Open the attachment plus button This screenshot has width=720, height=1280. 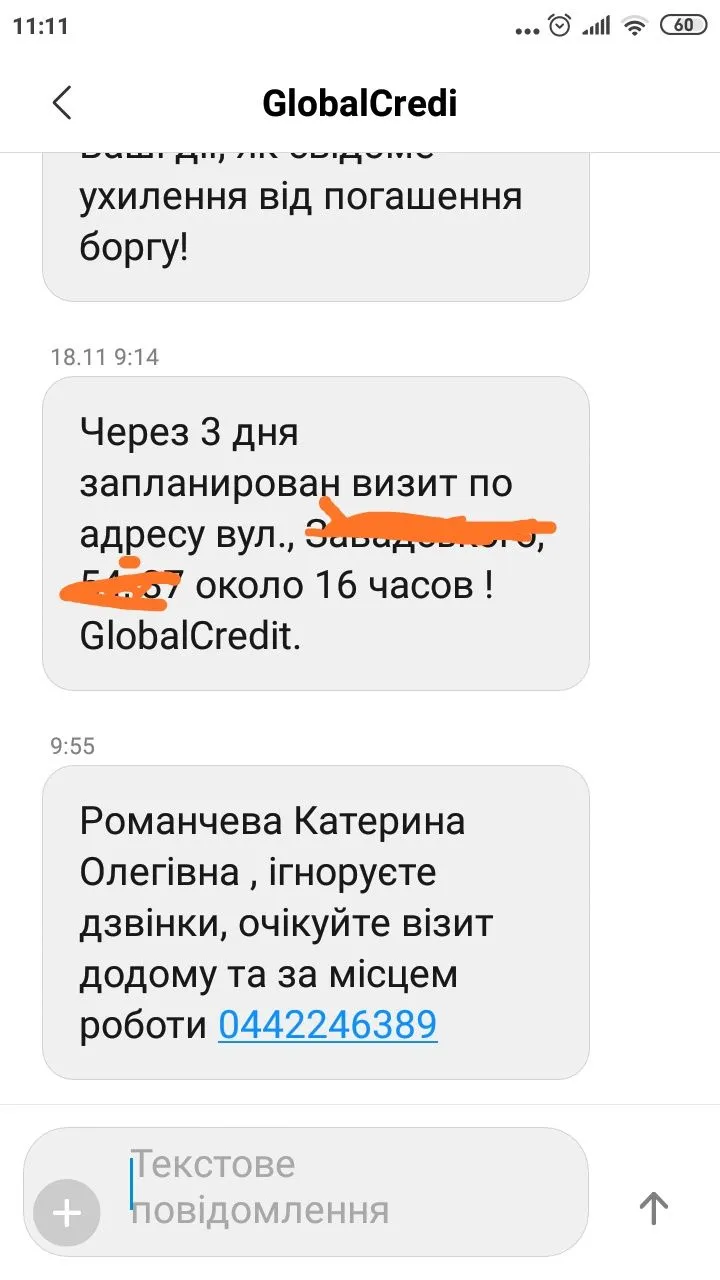pyautogui.click(x=66, y=1213)
